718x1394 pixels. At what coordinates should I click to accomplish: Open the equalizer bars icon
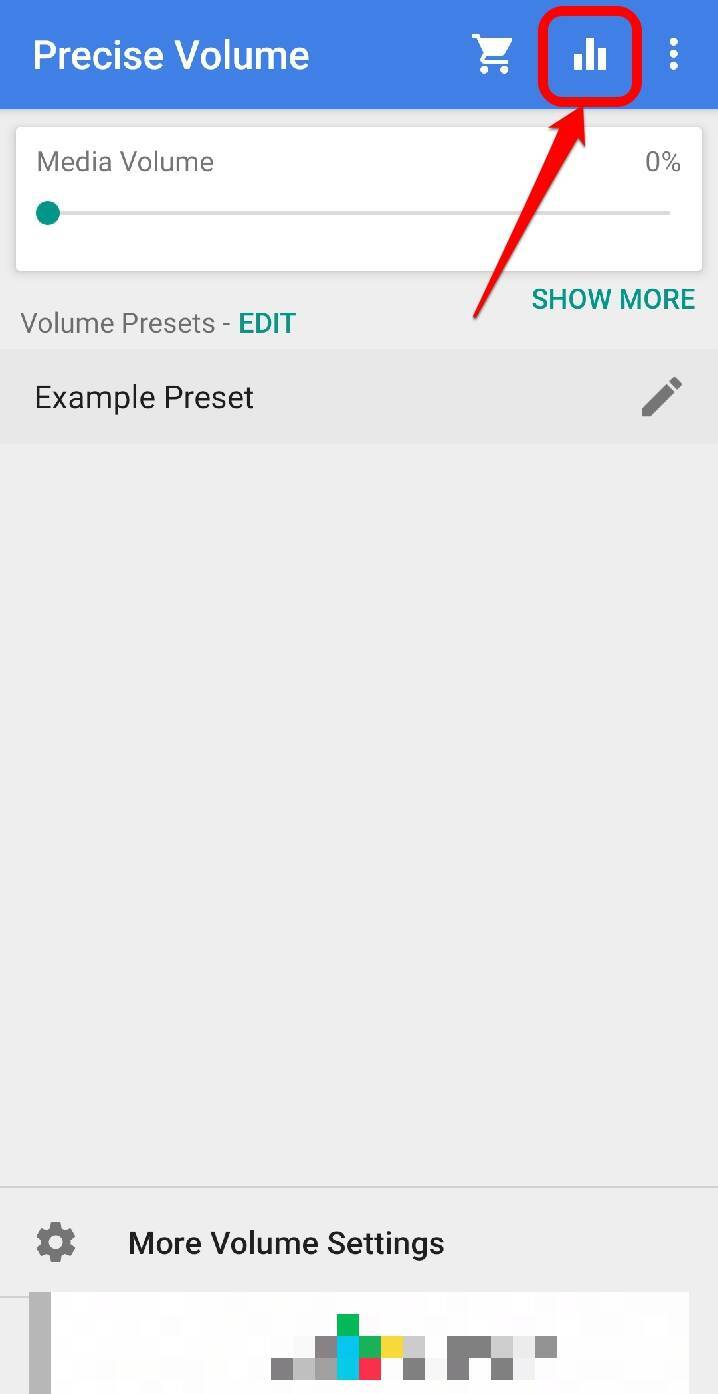coord(590,55)
